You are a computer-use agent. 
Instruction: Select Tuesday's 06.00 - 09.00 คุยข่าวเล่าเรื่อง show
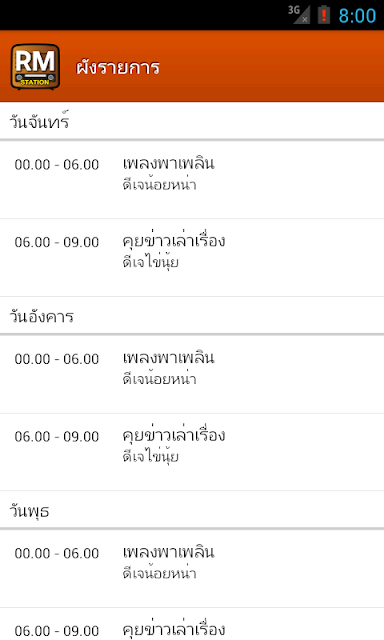(192, 452)
